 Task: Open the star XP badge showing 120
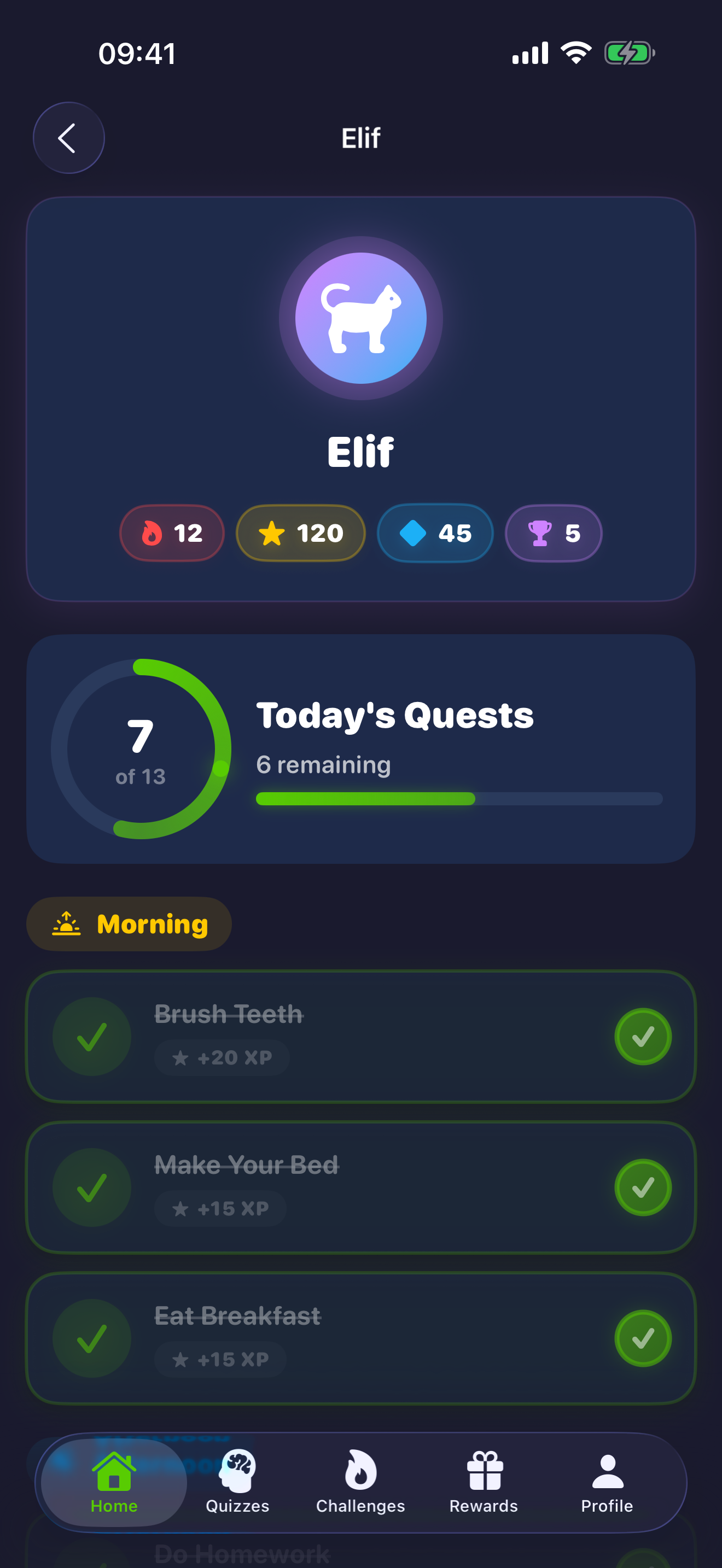click(301, 533)
